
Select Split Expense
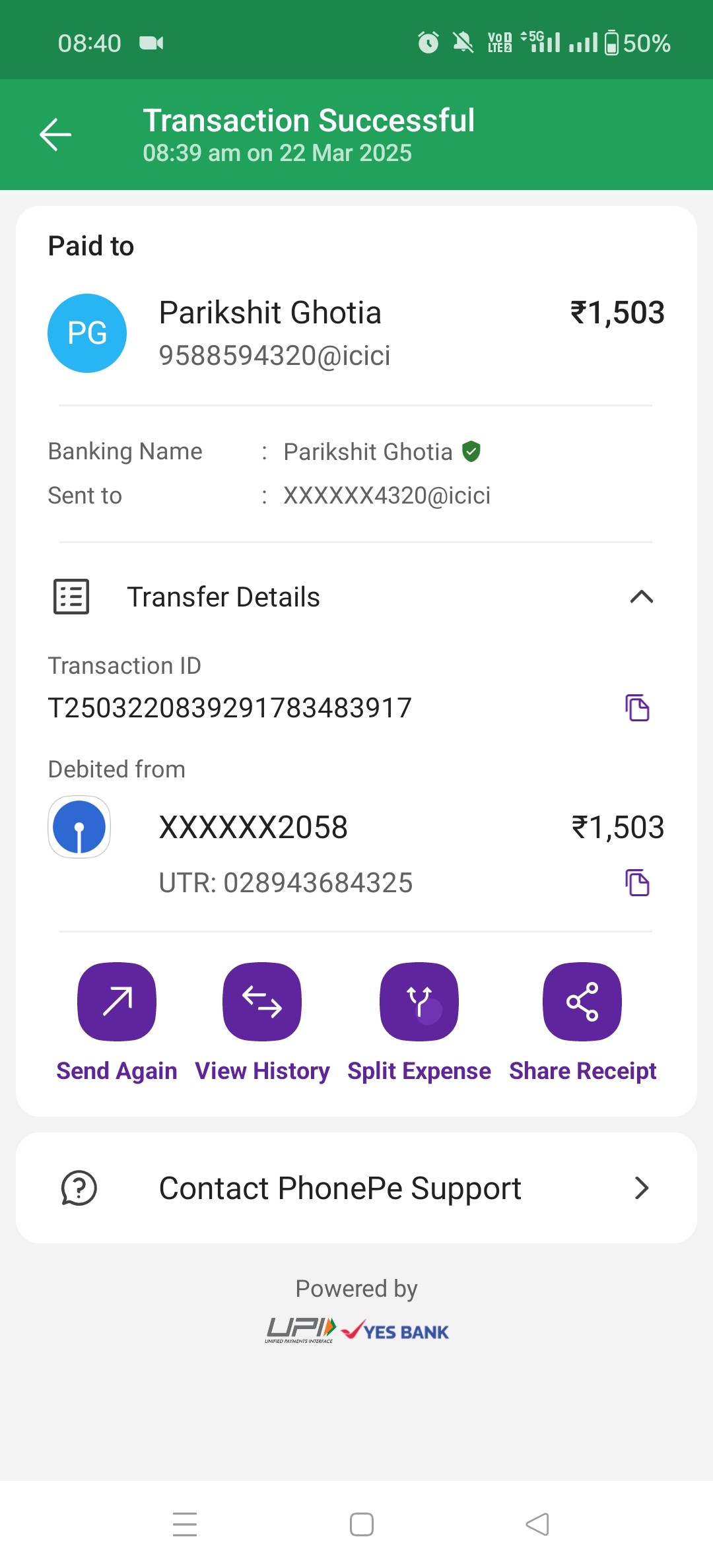(x=419, y=1022)
